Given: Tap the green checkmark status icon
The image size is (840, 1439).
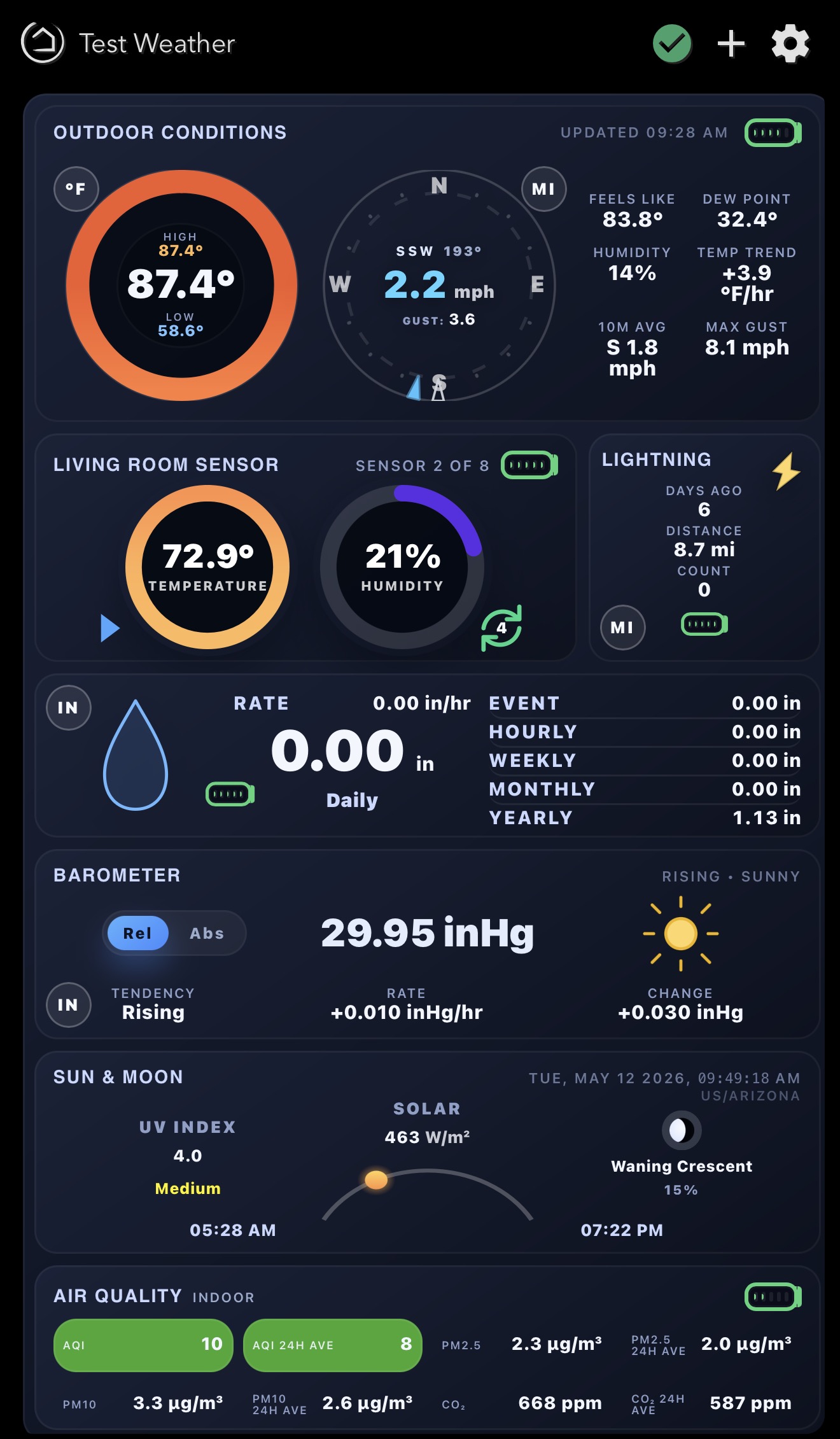Looking at the screenshot, I should pos(673,44).
